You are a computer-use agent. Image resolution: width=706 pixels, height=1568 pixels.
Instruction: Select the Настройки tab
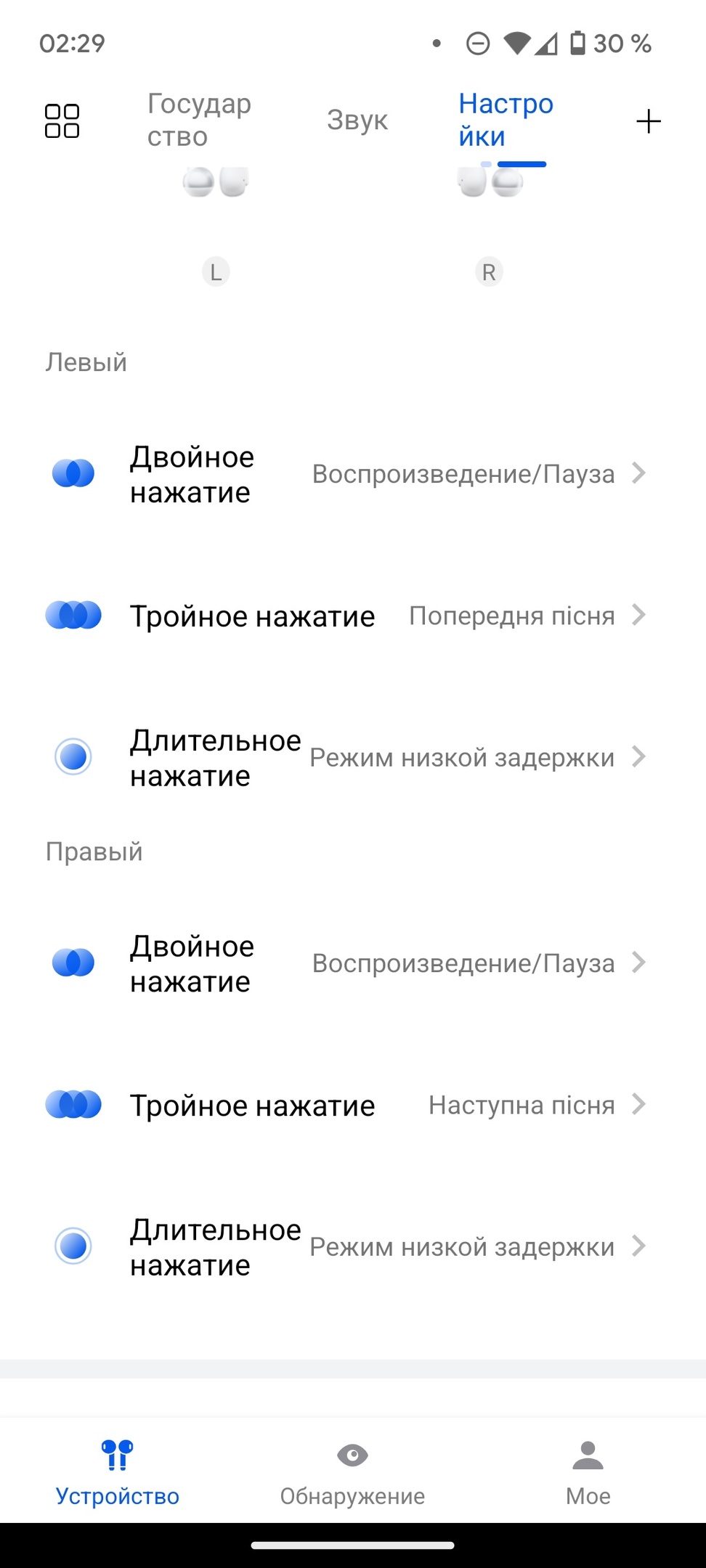(x=506, y=121)
